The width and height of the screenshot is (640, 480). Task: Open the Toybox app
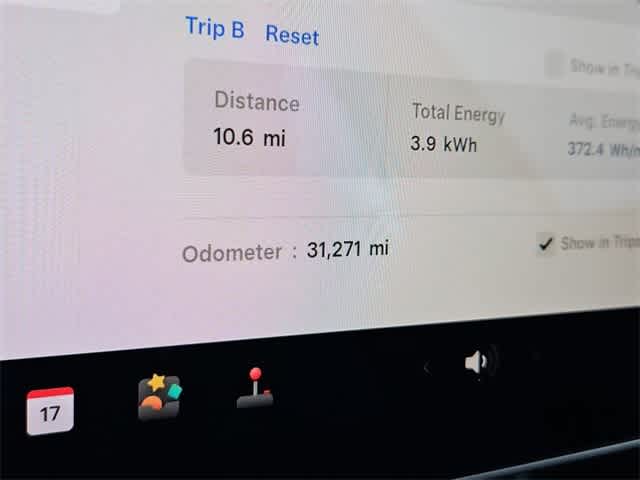pos(159,397)
